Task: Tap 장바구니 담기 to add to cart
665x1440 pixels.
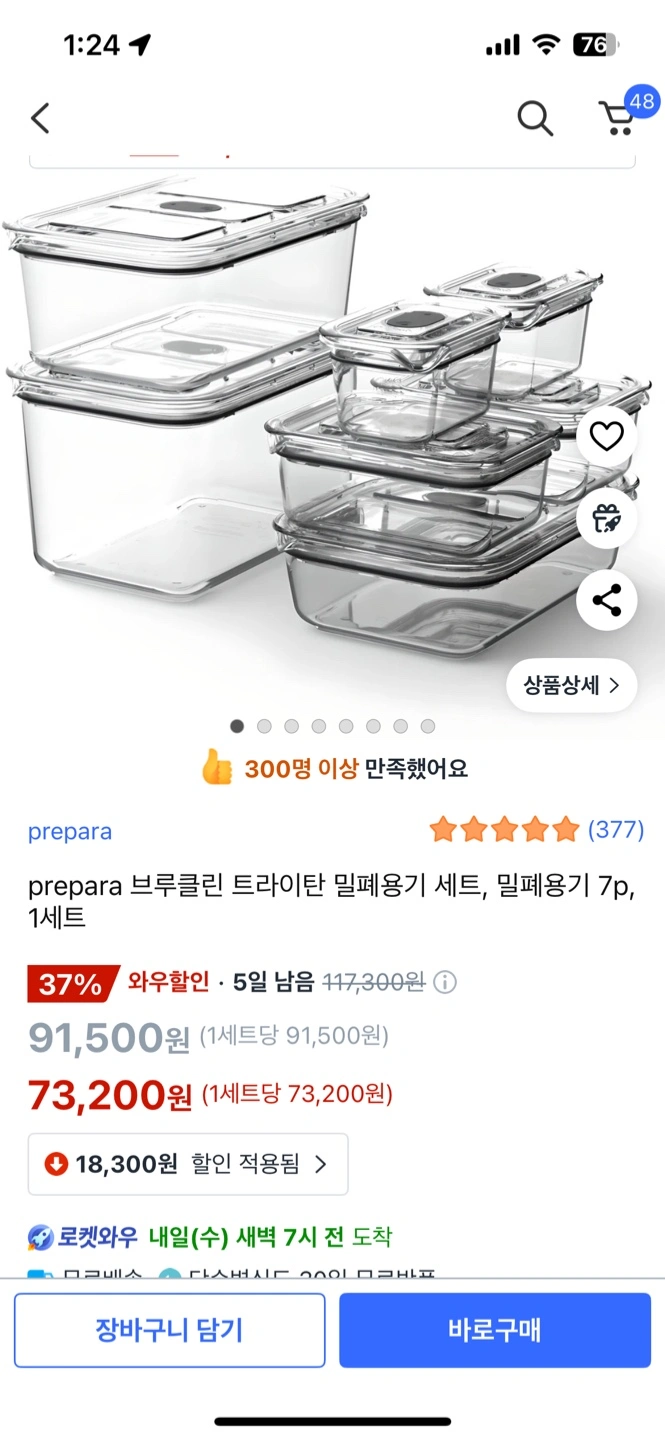Action: [x=170, y=1330]
